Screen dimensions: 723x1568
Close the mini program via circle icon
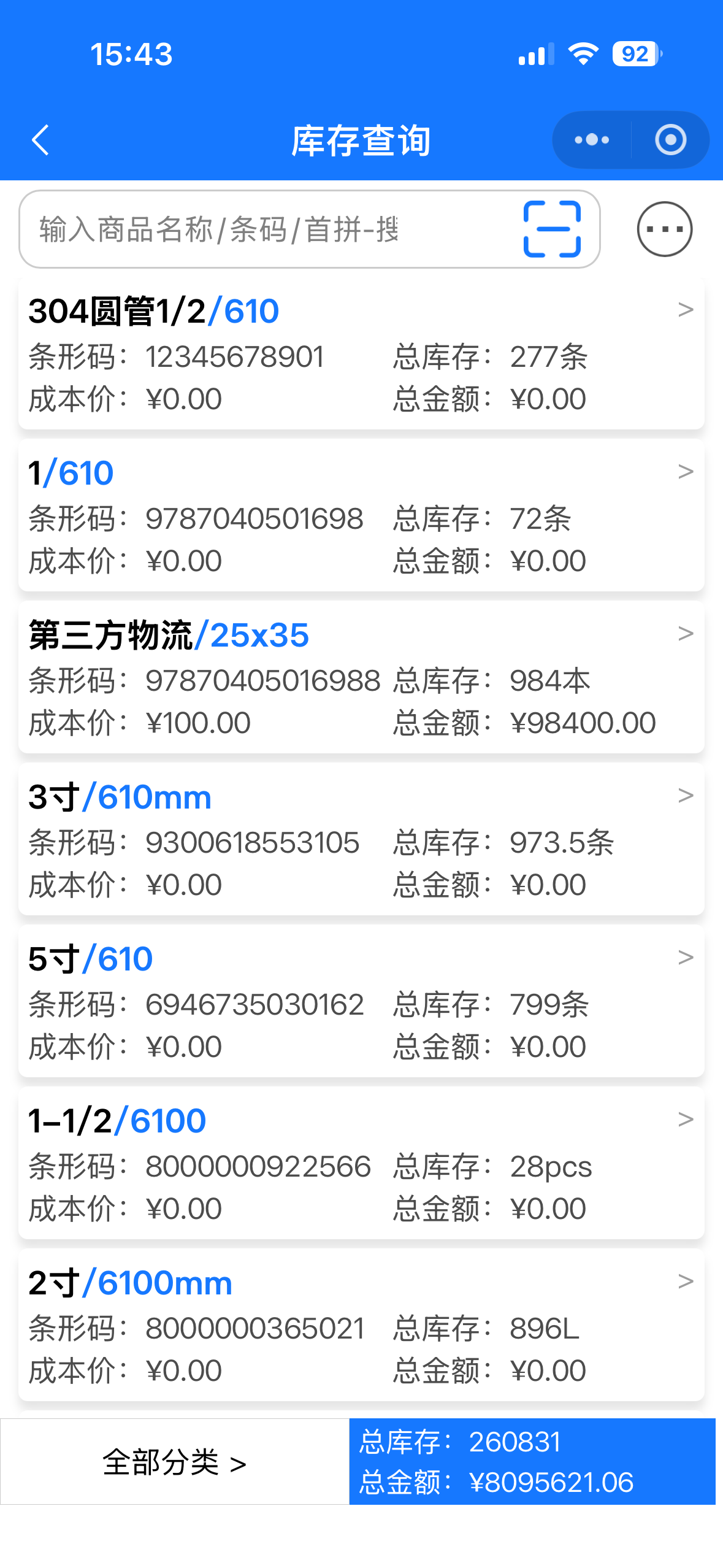coord(670,140)
